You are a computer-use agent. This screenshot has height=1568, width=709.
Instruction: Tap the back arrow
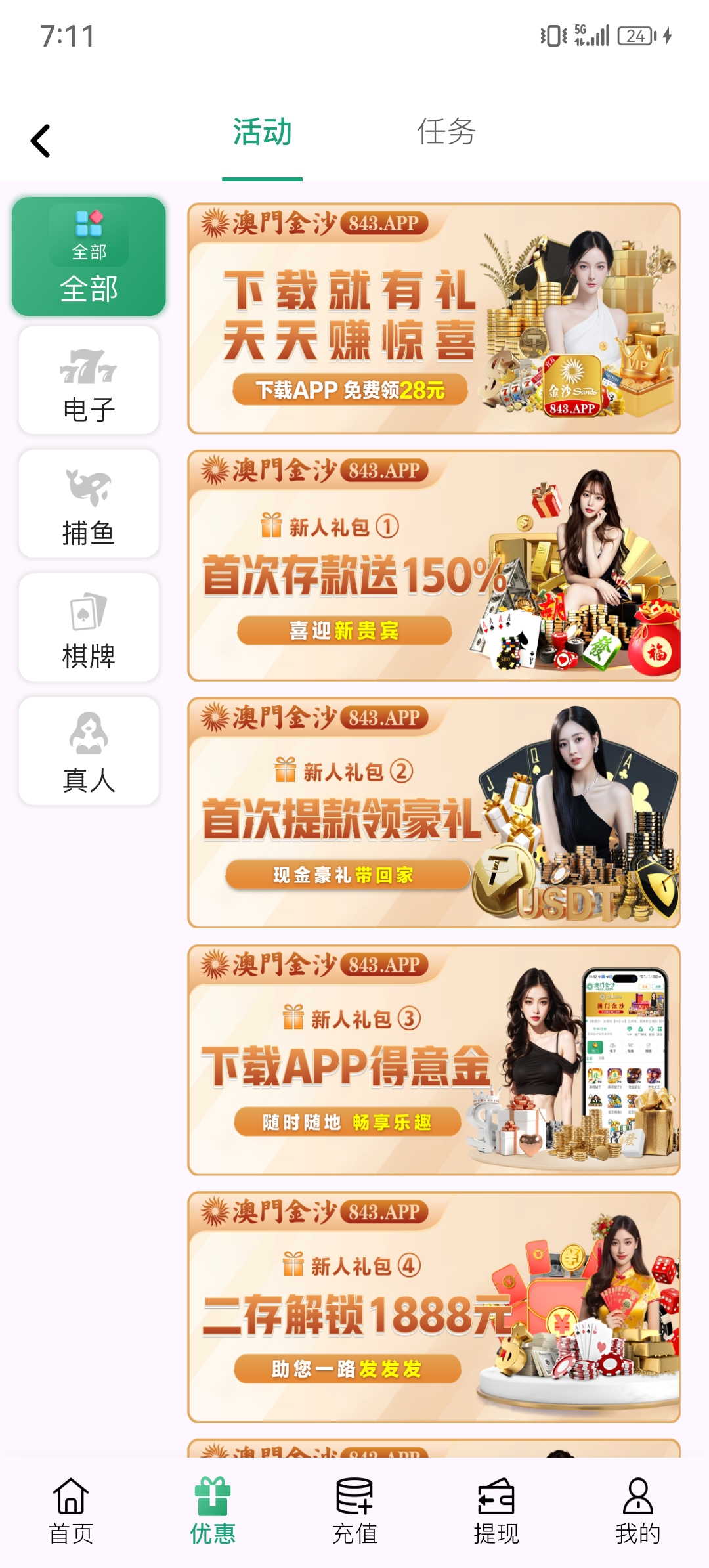[41, 141]
